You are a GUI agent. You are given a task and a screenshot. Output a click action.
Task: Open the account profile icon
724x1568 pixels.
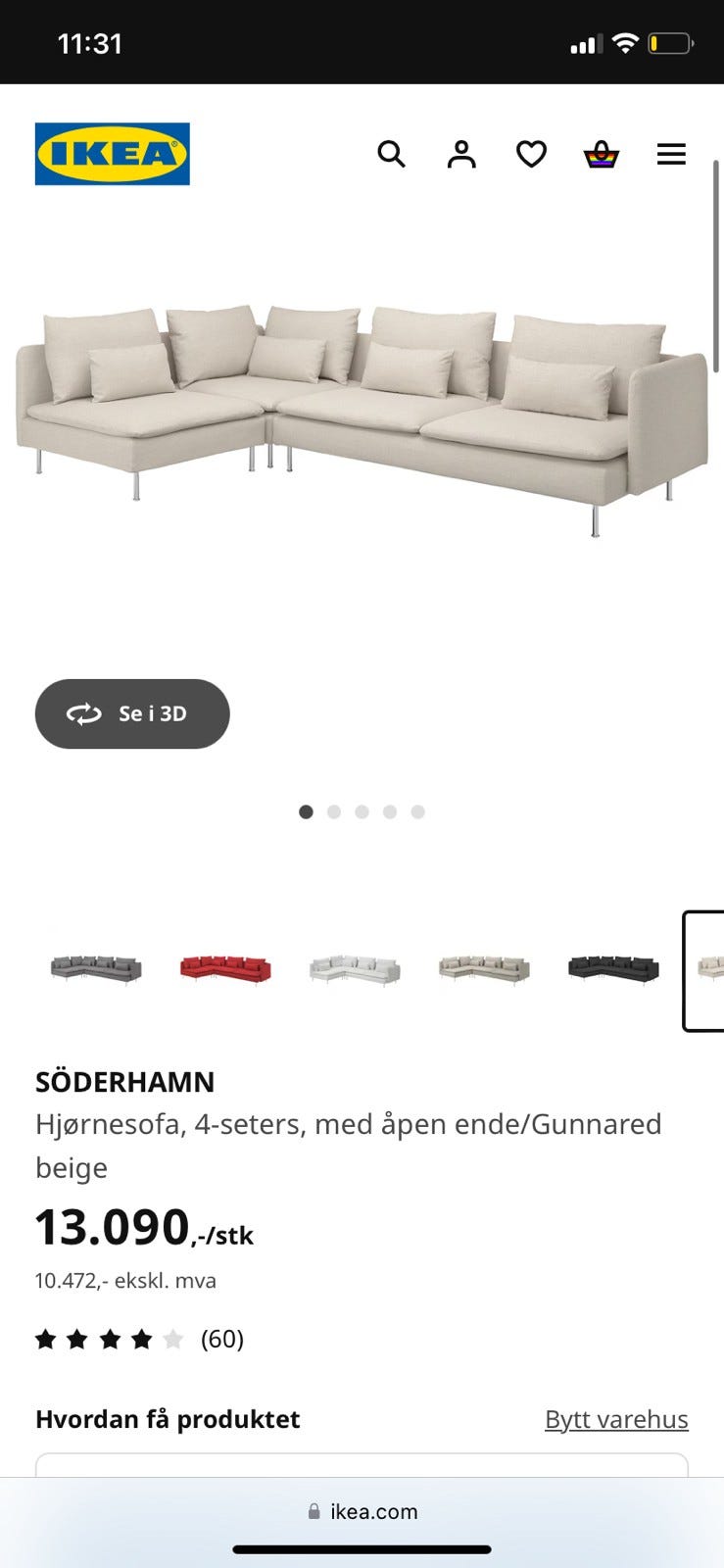click(460, 154)
